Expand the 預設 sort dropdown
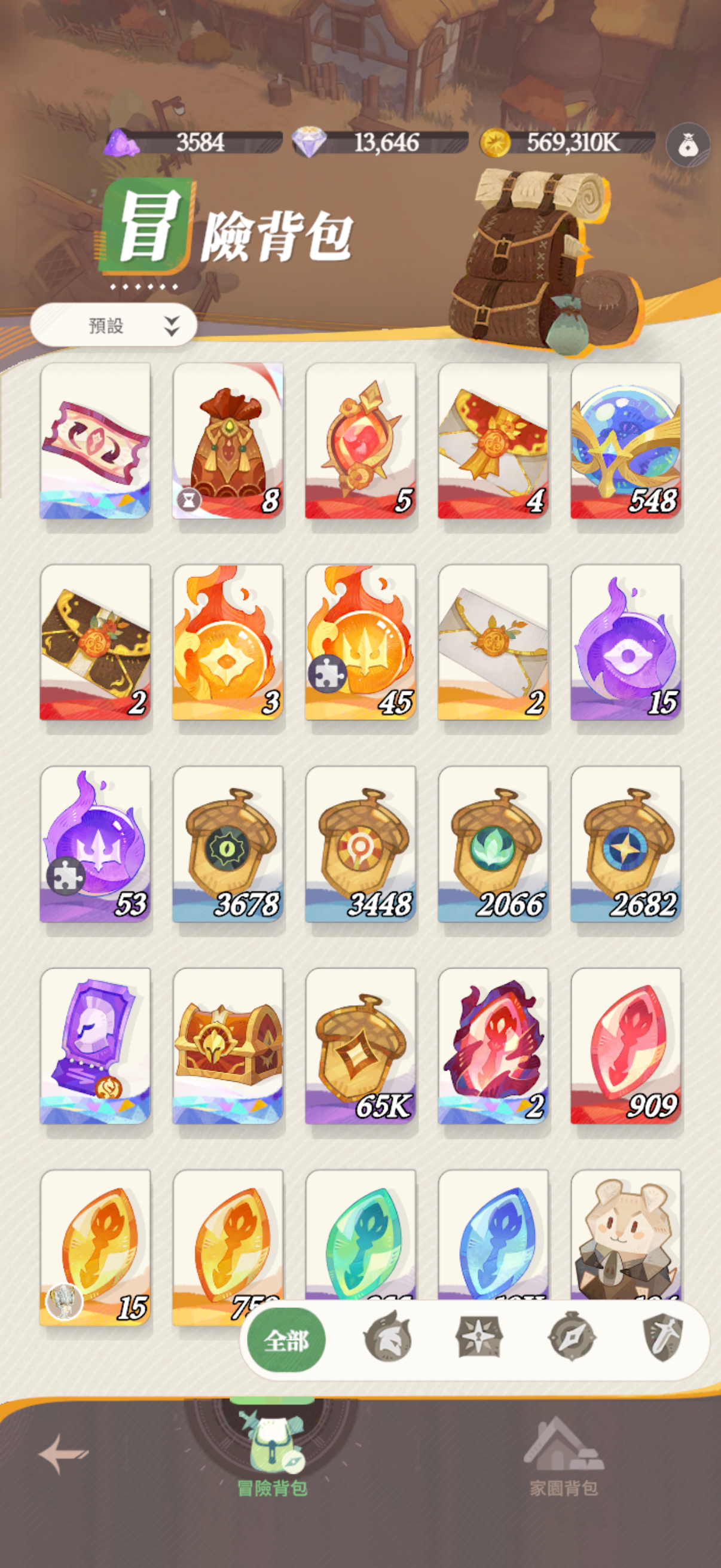The image size is (721, 1568). (x=114, y=326)
